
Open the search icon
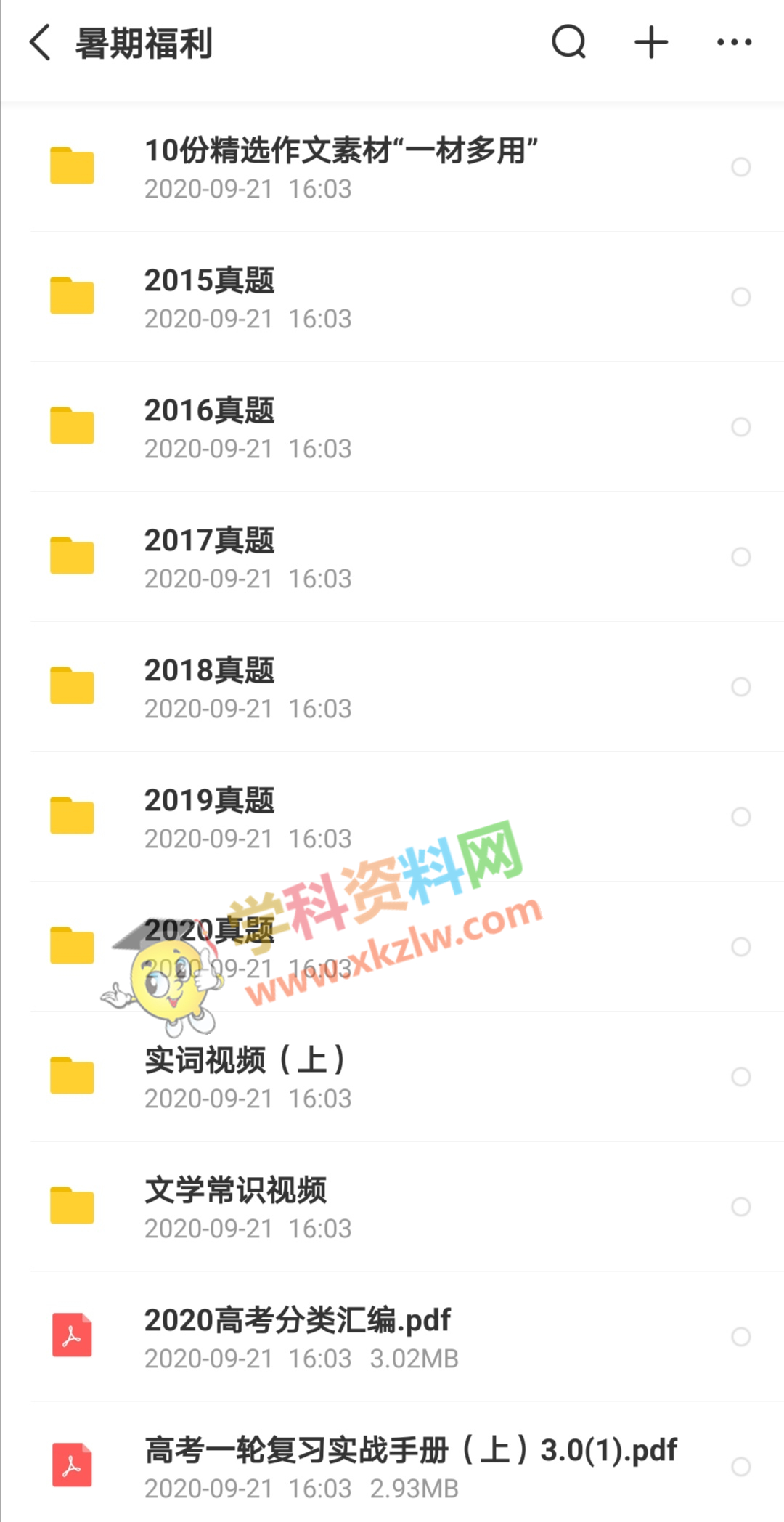pos(568,42)
